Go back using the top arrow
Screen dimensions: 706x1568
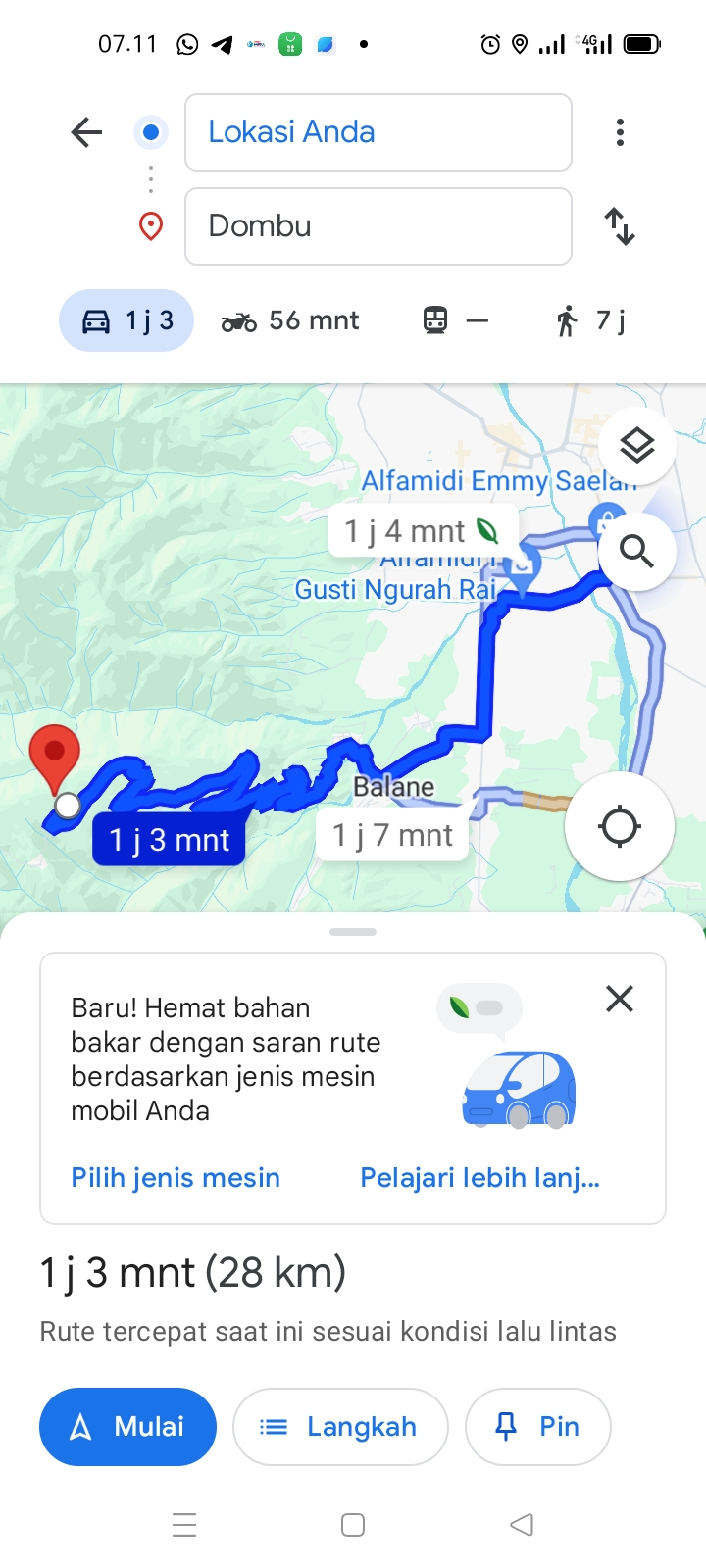(86, 132)
